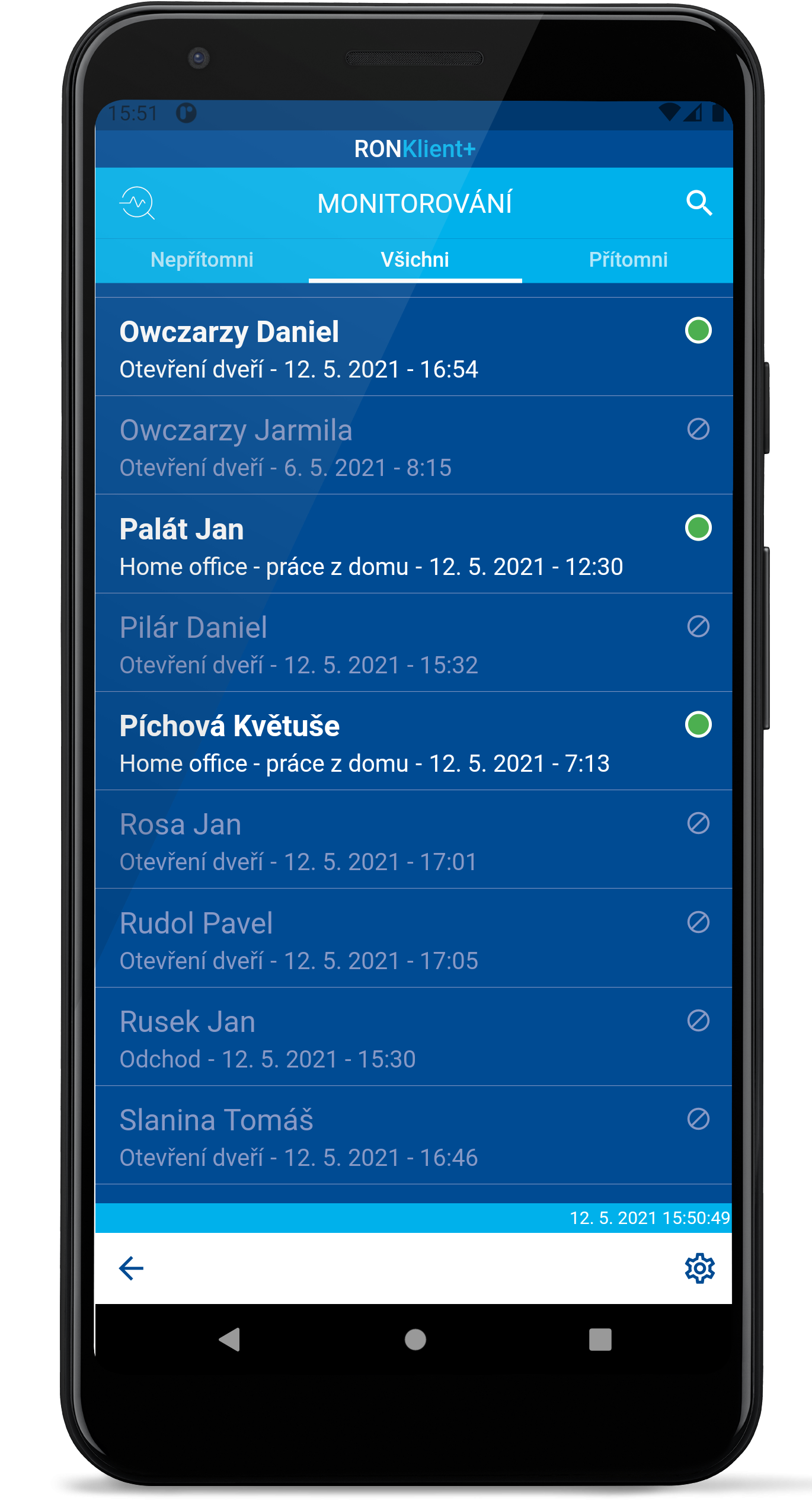Go back with the blue arrow
812x1502 pixels.
coord(131,1268)
